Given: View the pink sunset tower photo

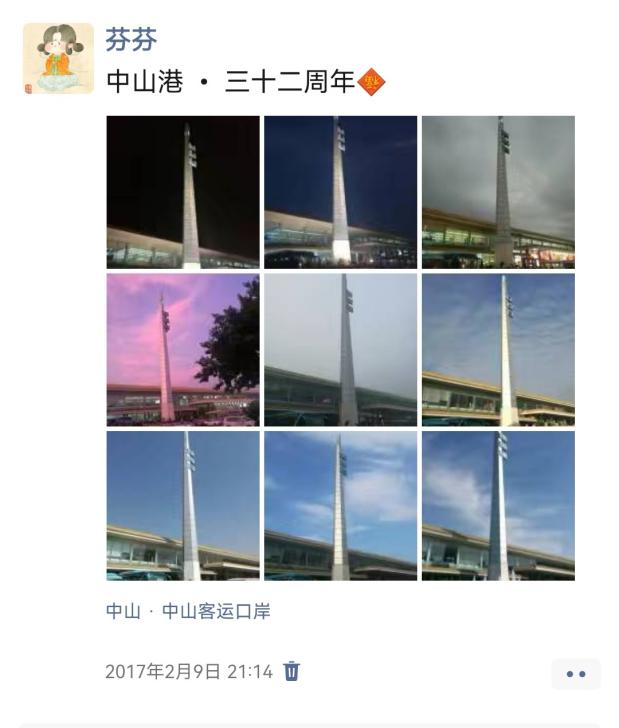Looking at the screenshot, I should (183, 349).
